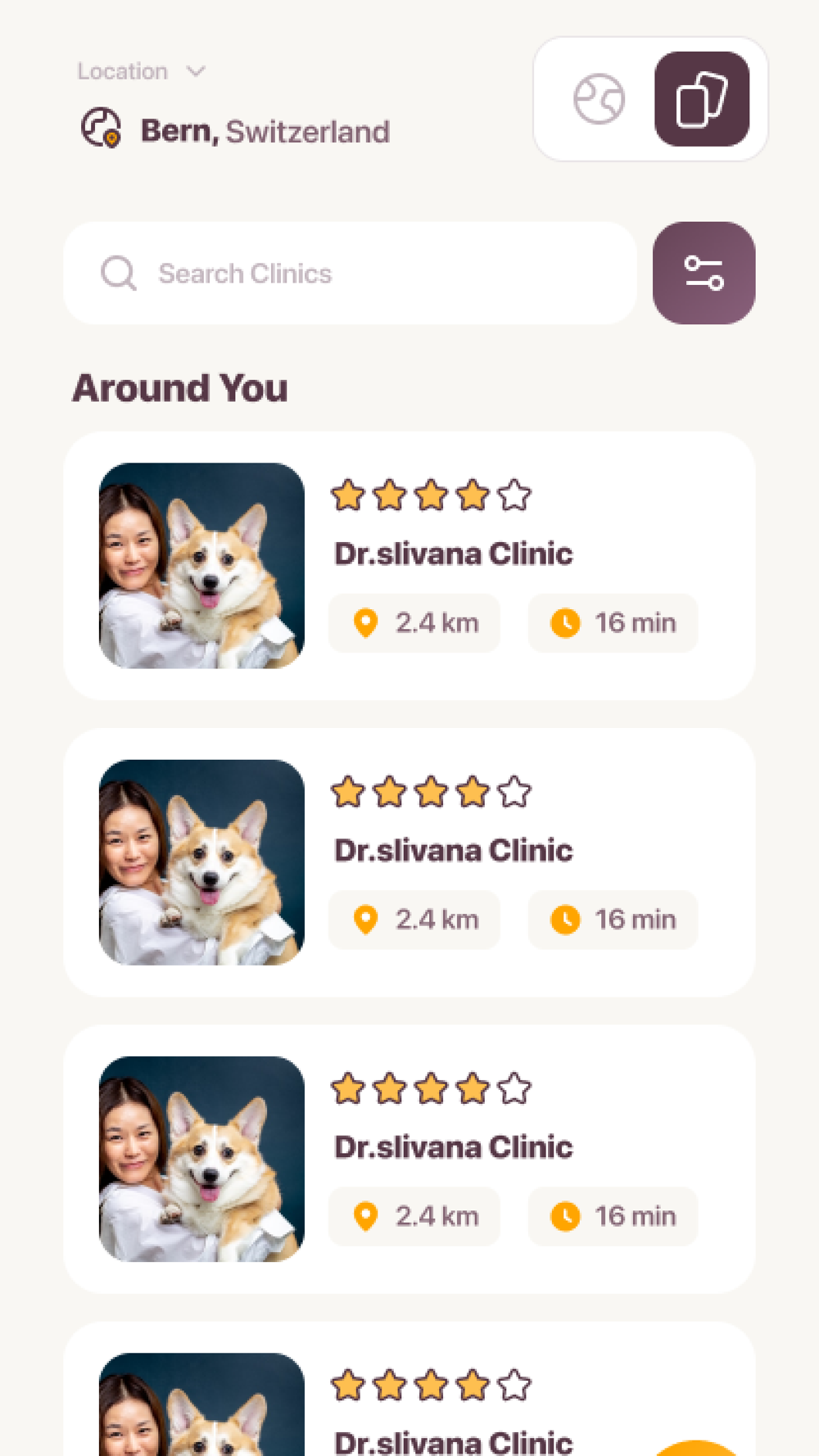The width and height of the screenshot is (819, 1456).
Task: Tap the Search Clinics field
Action: pyautogui.click(x=351, y=274)
